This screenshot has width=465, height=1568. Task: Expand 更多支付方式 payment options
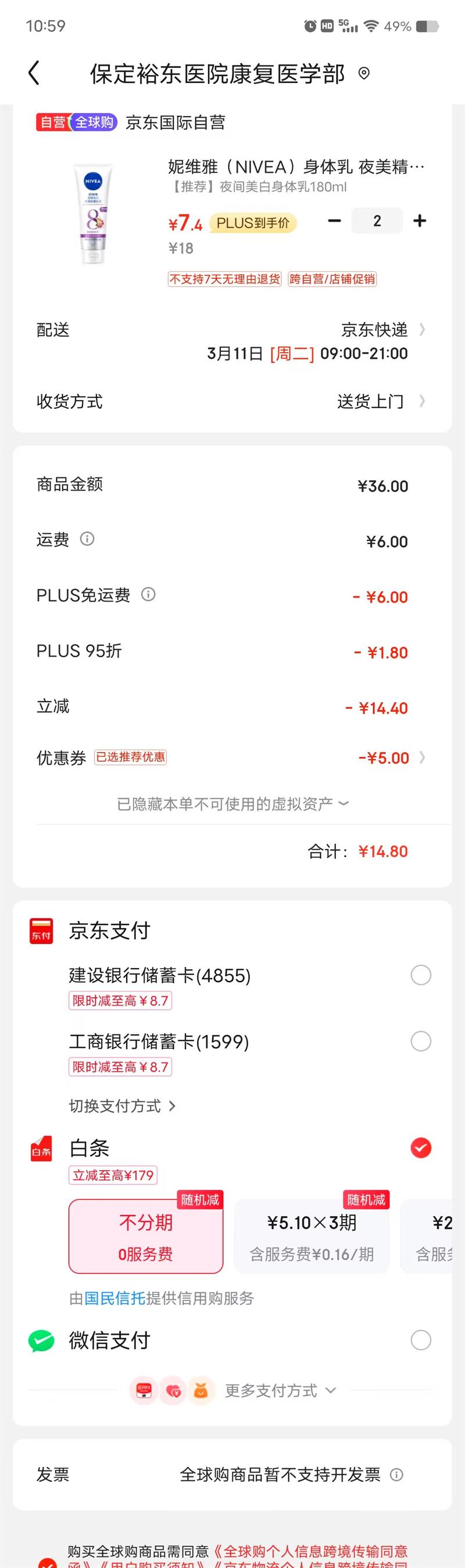pos(280,1391)
